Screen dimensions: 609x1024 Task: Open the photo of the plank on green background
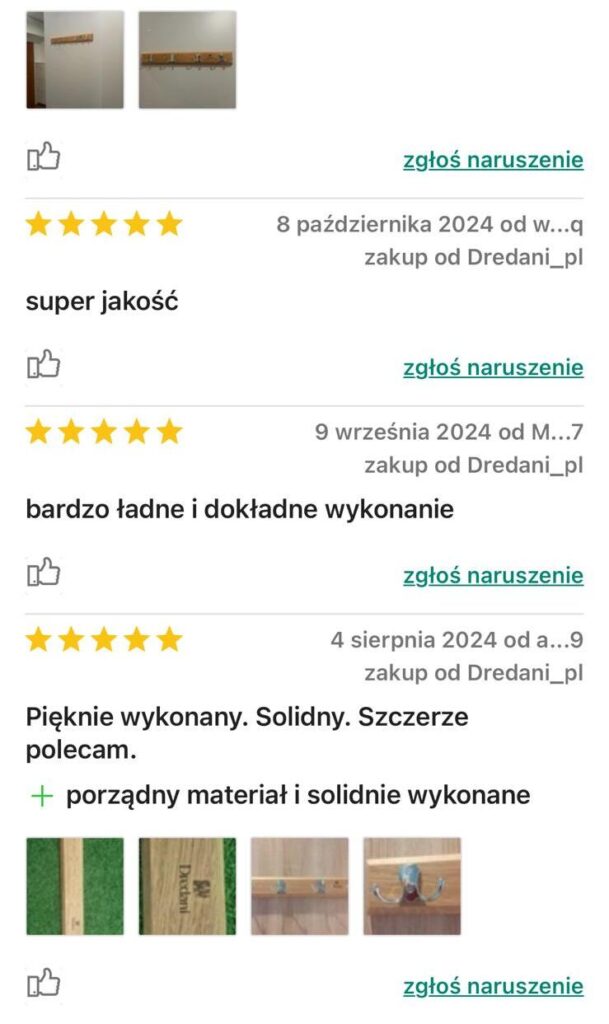(75, 886)
